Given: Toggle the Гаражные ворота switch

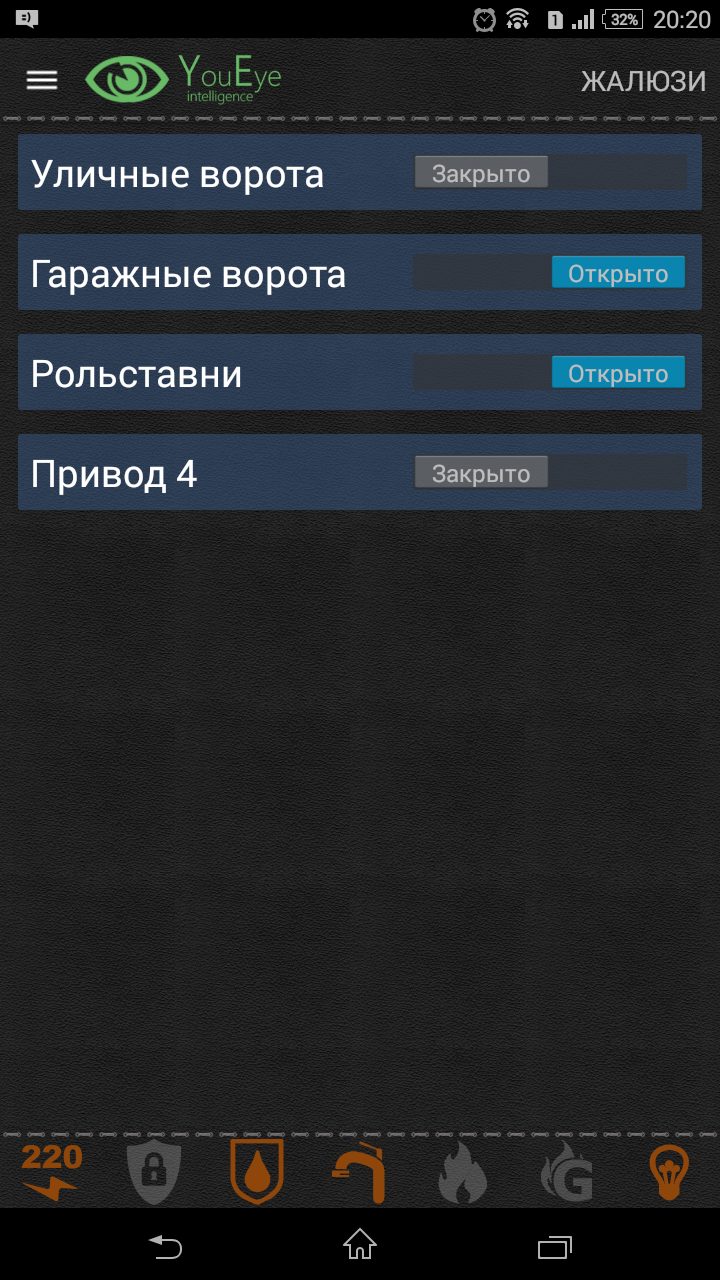Looking at the screenshot, I should pos(550,273).
